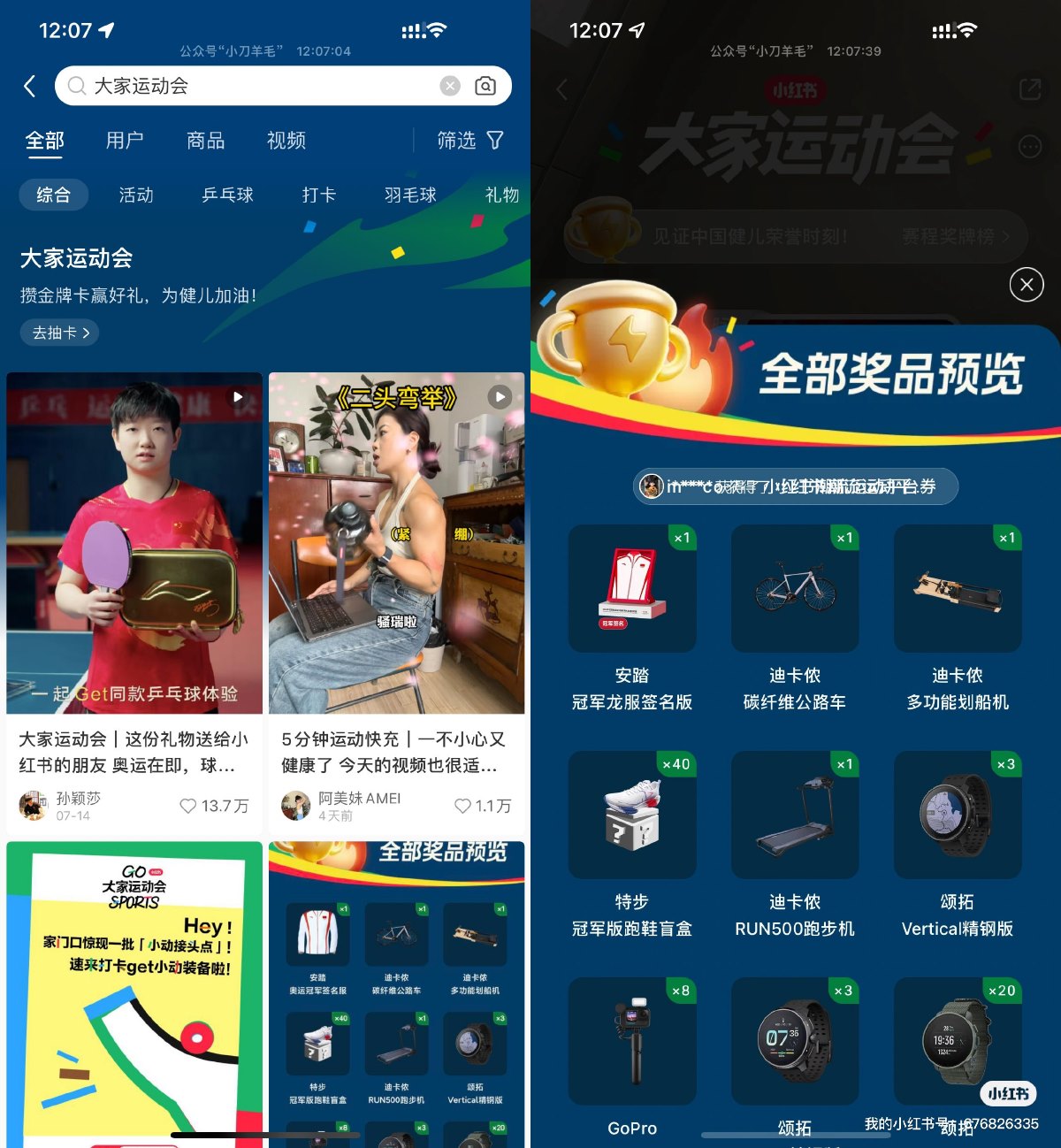Go back from the search results

pos(30,86)
